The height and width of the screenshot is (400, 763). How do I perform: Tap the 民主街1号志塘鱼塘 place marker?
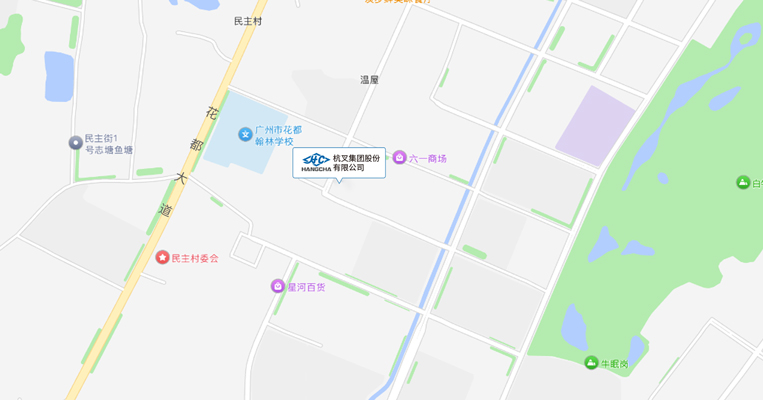pos(75,143)
